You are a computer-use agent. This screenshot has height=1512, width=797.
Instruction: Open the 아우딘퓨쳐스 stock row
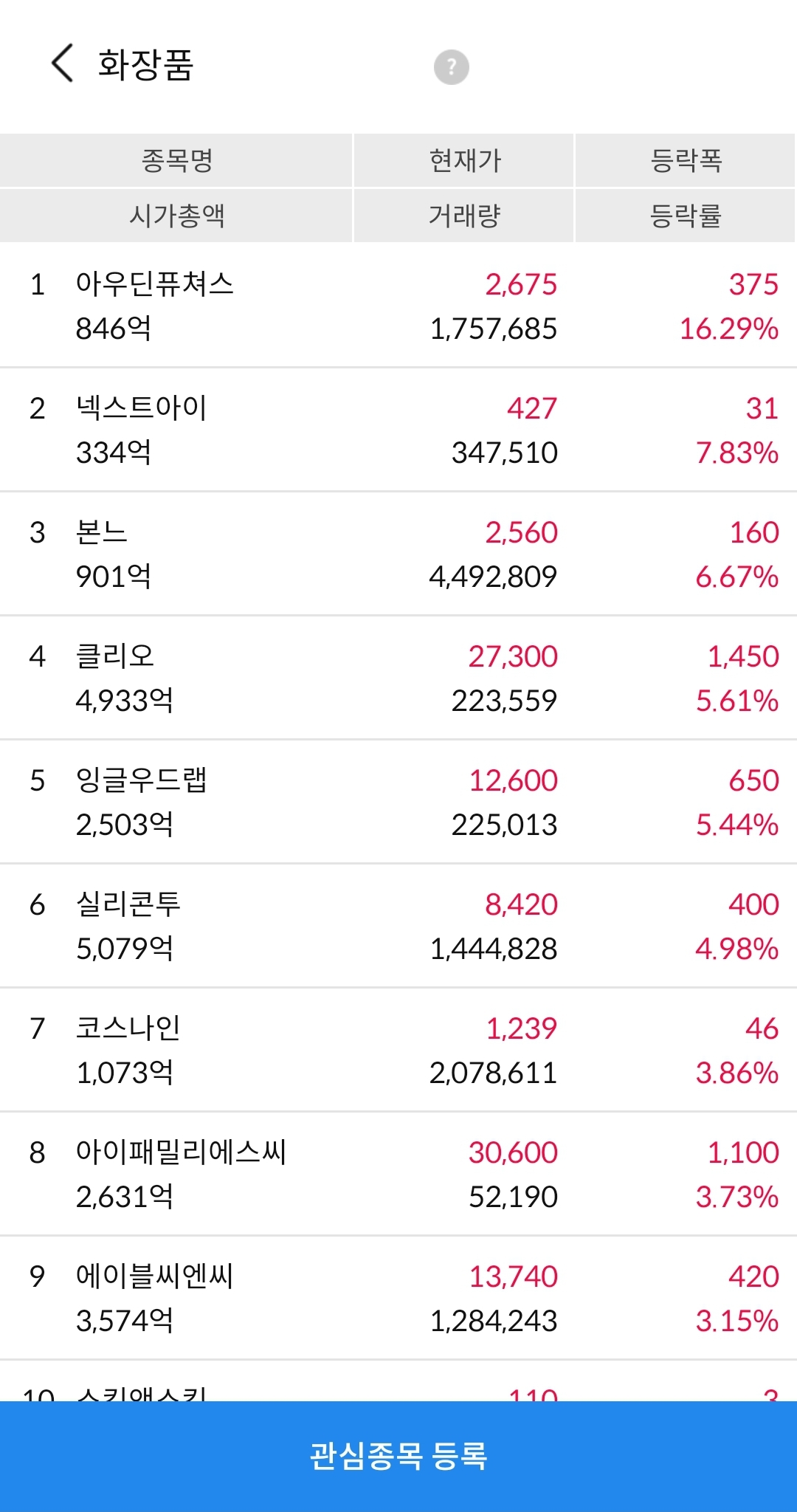[398, 306]
